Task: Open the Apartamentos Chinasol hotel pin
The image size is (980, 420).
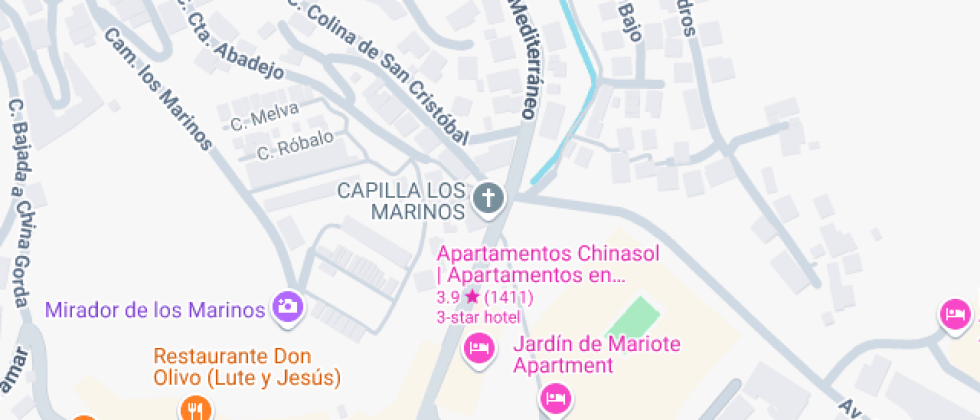Action: [x=479, y=348]
